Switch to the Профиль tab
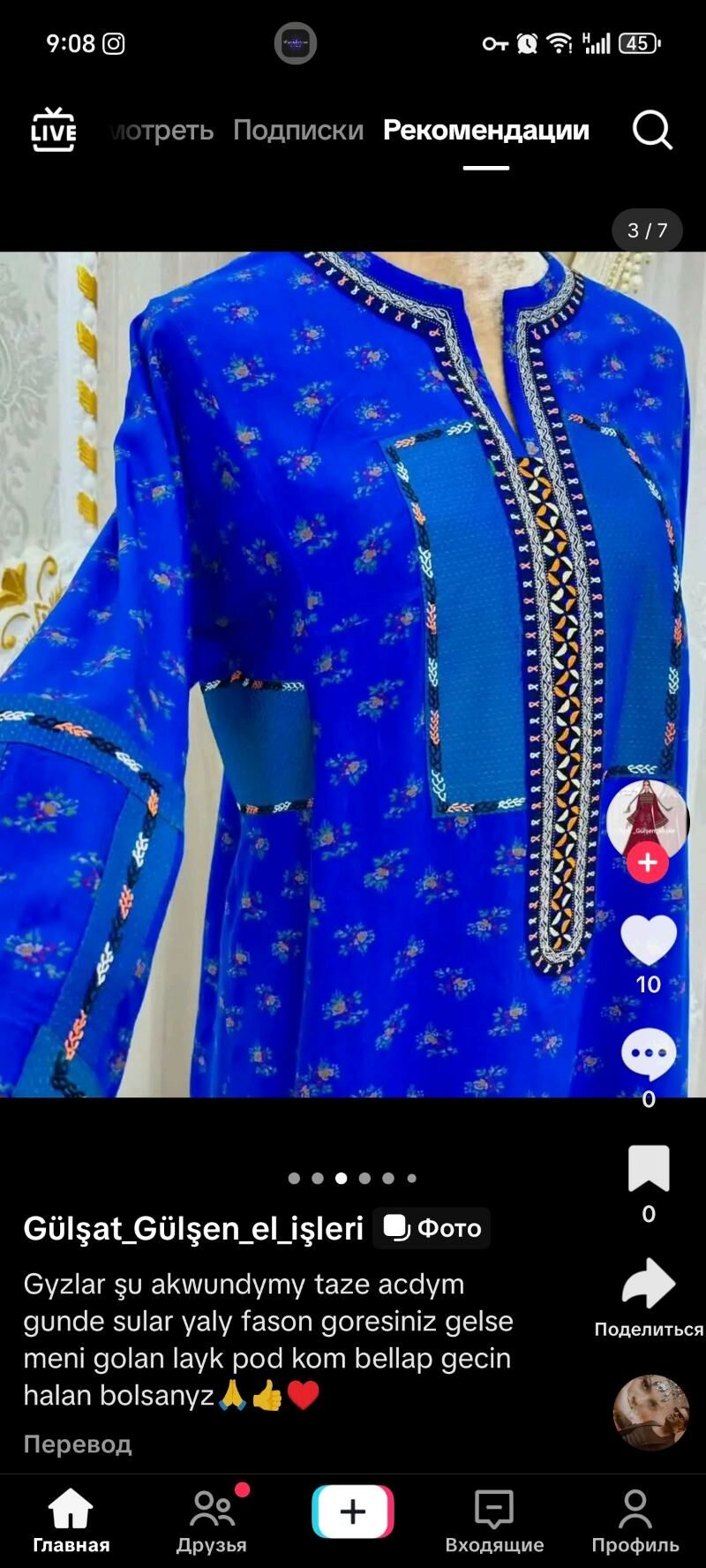Image resolution: width=706 pixels, height=1568 pixels. coord(635,1521)
